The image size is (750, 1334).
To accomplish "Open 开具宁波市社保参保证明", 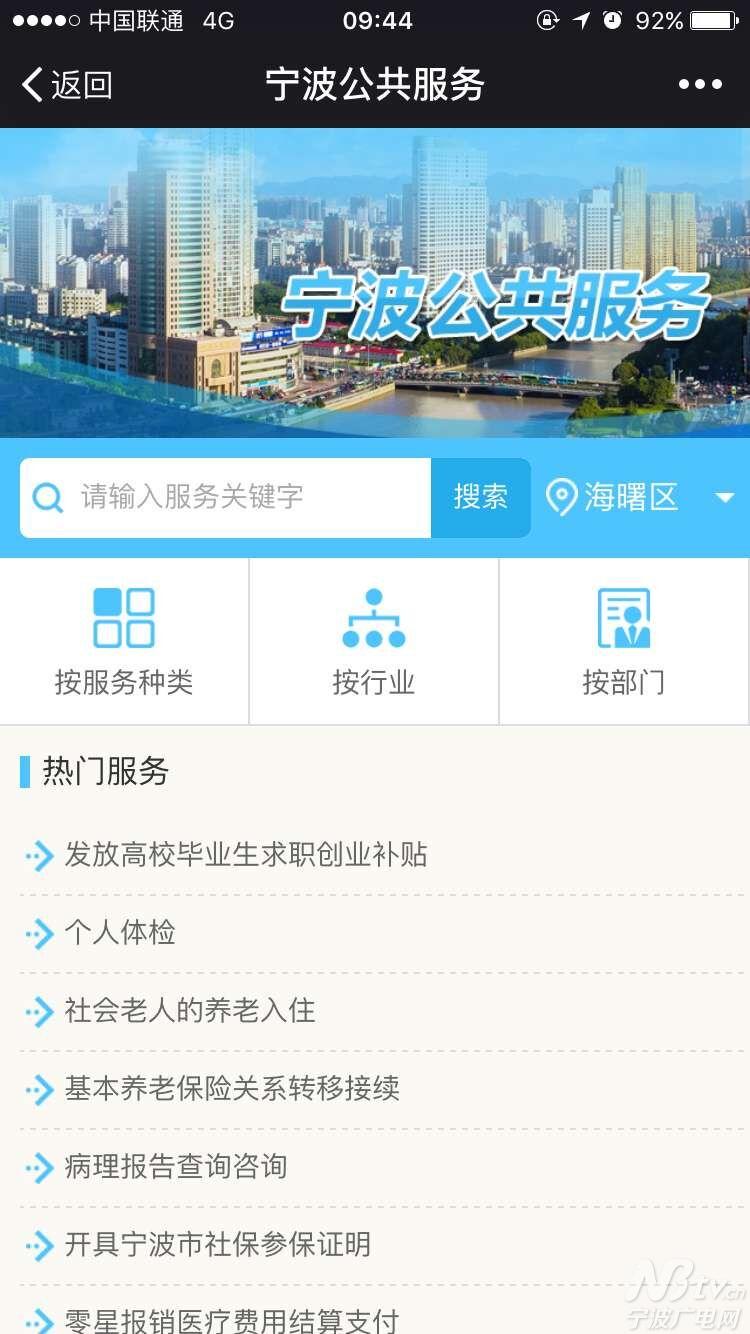I will (x=218, y=1245).
